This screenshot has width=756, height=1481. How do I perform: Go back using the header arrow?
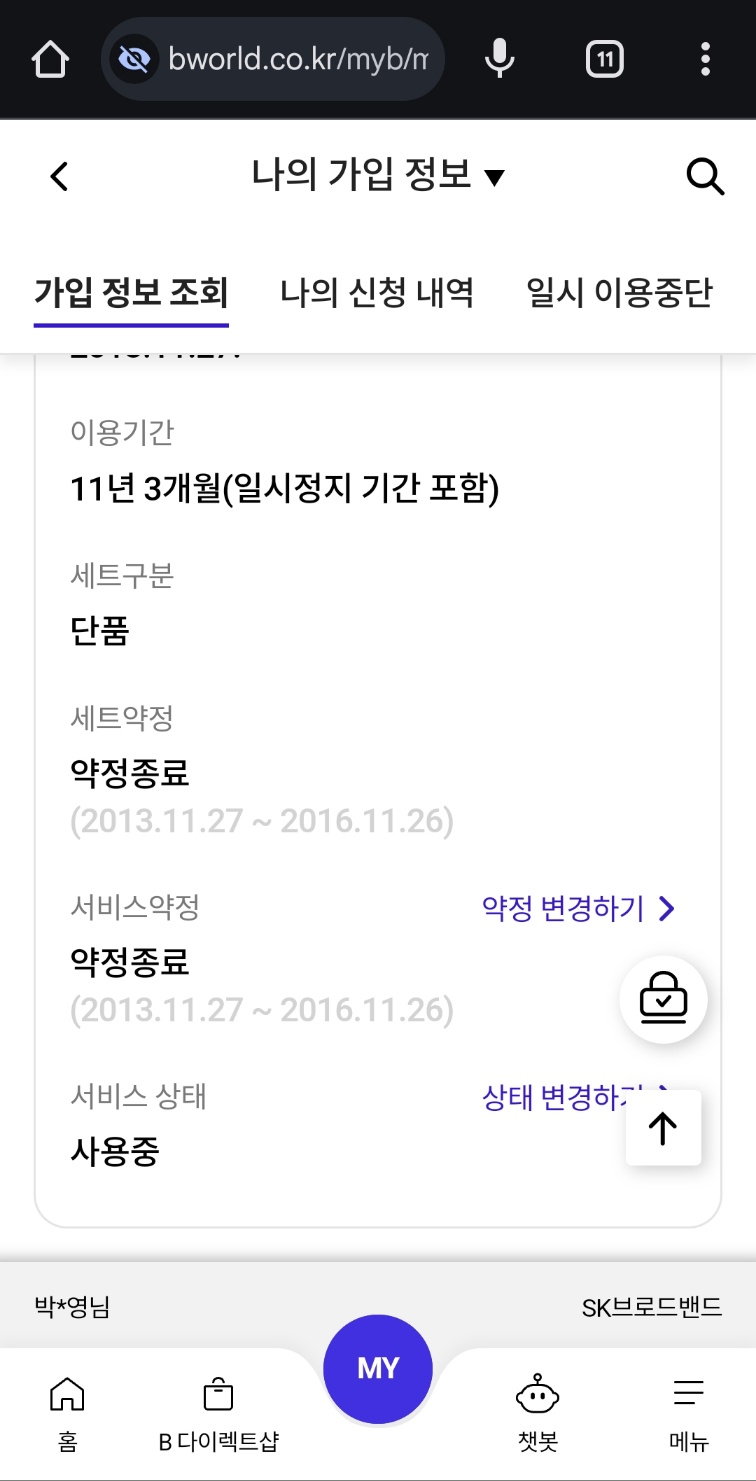click(x=60, y=177)
